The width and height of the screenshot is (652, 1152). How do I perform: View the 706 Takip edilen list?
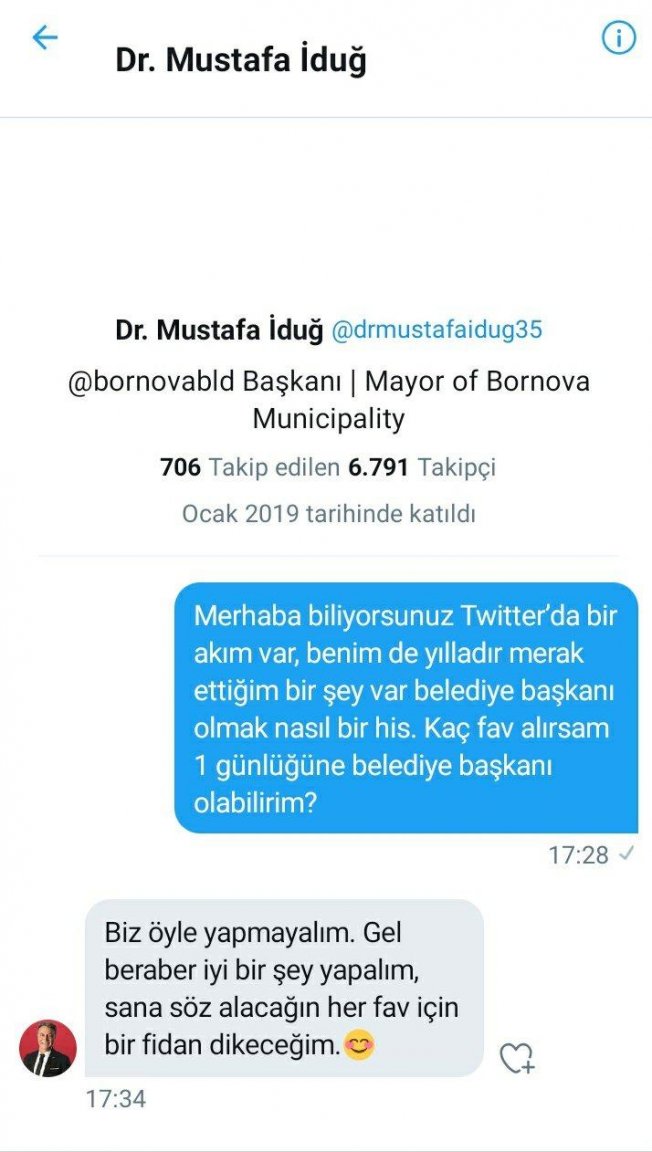point(250,467)
